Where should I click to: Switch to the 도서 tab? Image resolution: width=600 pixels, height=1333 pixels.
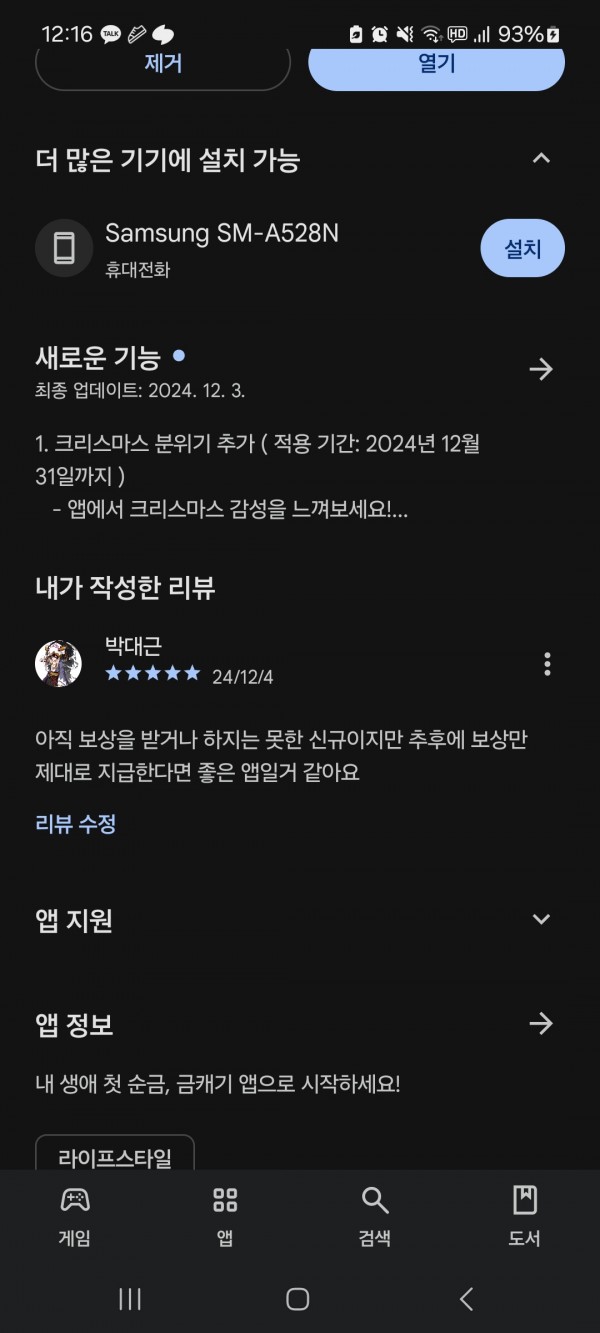point(525,1217)
